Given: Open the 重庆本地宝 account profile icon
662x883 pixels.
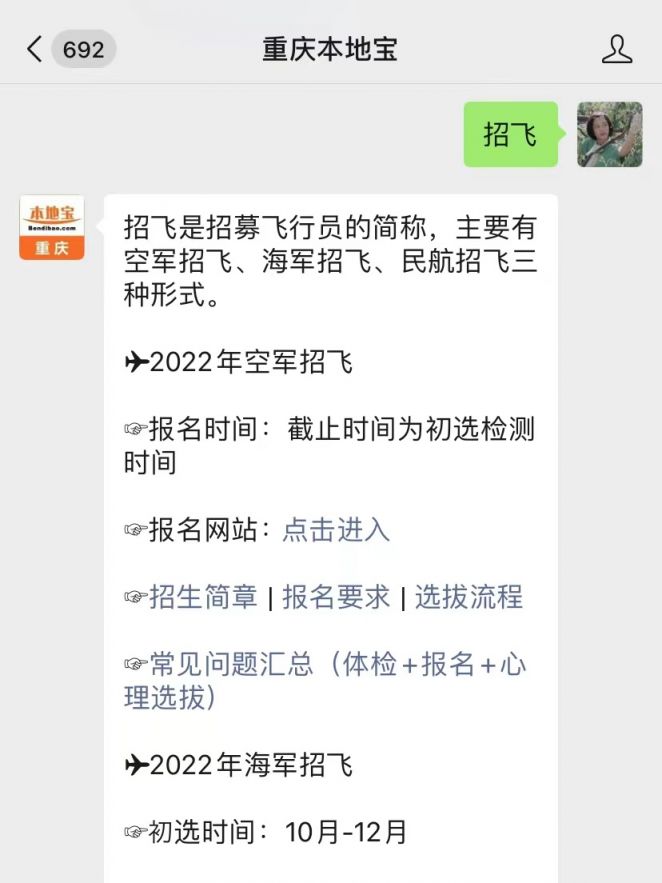Looking at the screenshot, I should tap(617, 49).
